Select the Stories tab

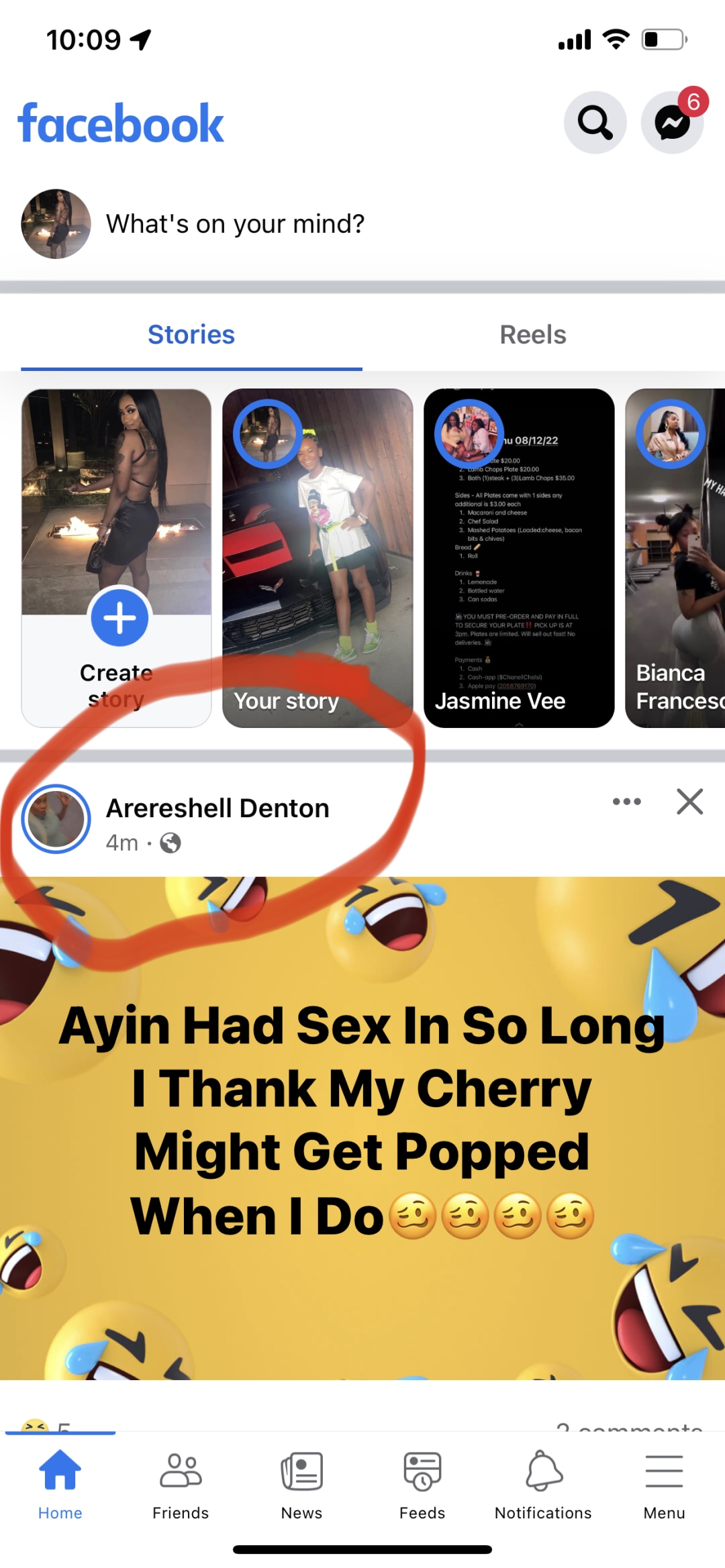(191, 334)
